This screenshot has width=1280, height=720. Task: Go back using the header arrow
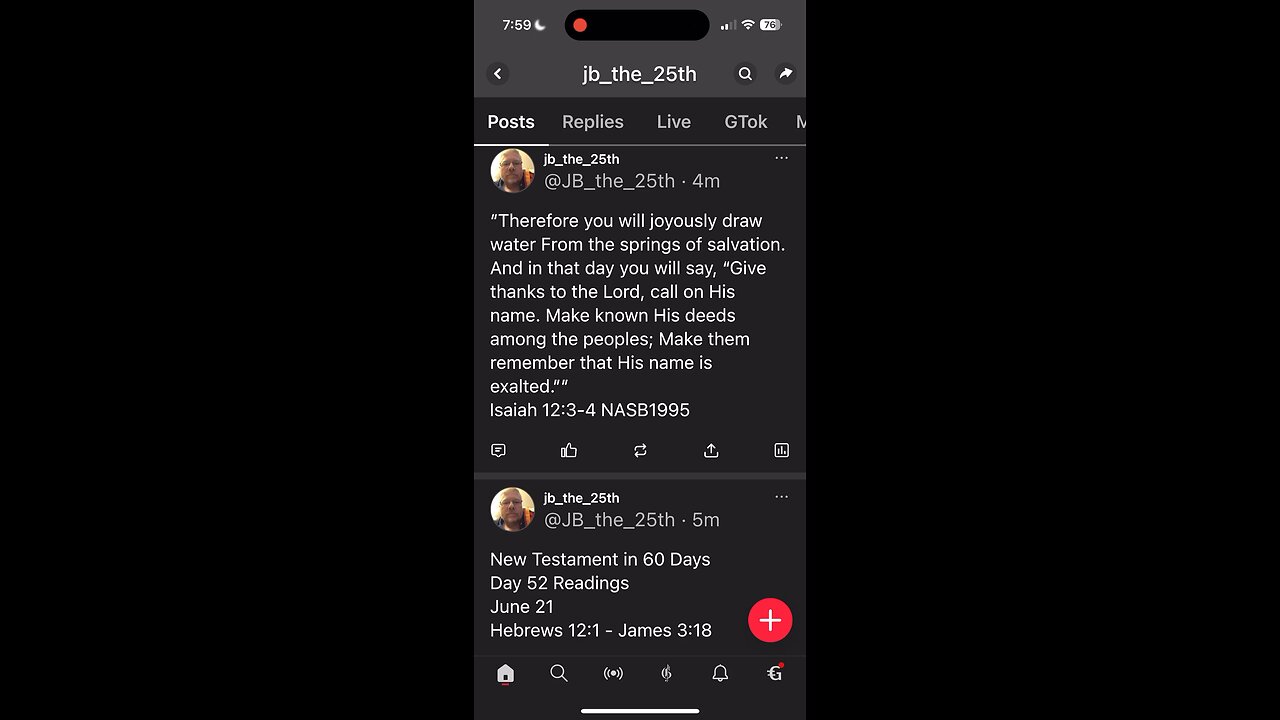click(498, 74)
